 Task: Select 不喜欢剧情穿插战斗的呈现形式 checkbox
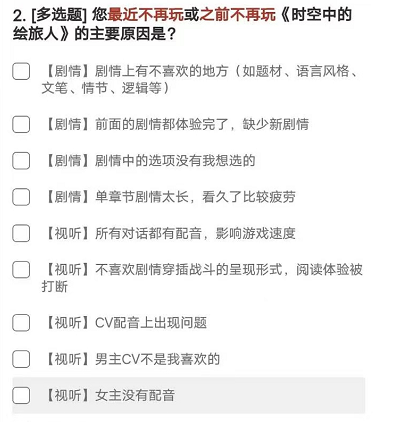click(x=21, y=269)
